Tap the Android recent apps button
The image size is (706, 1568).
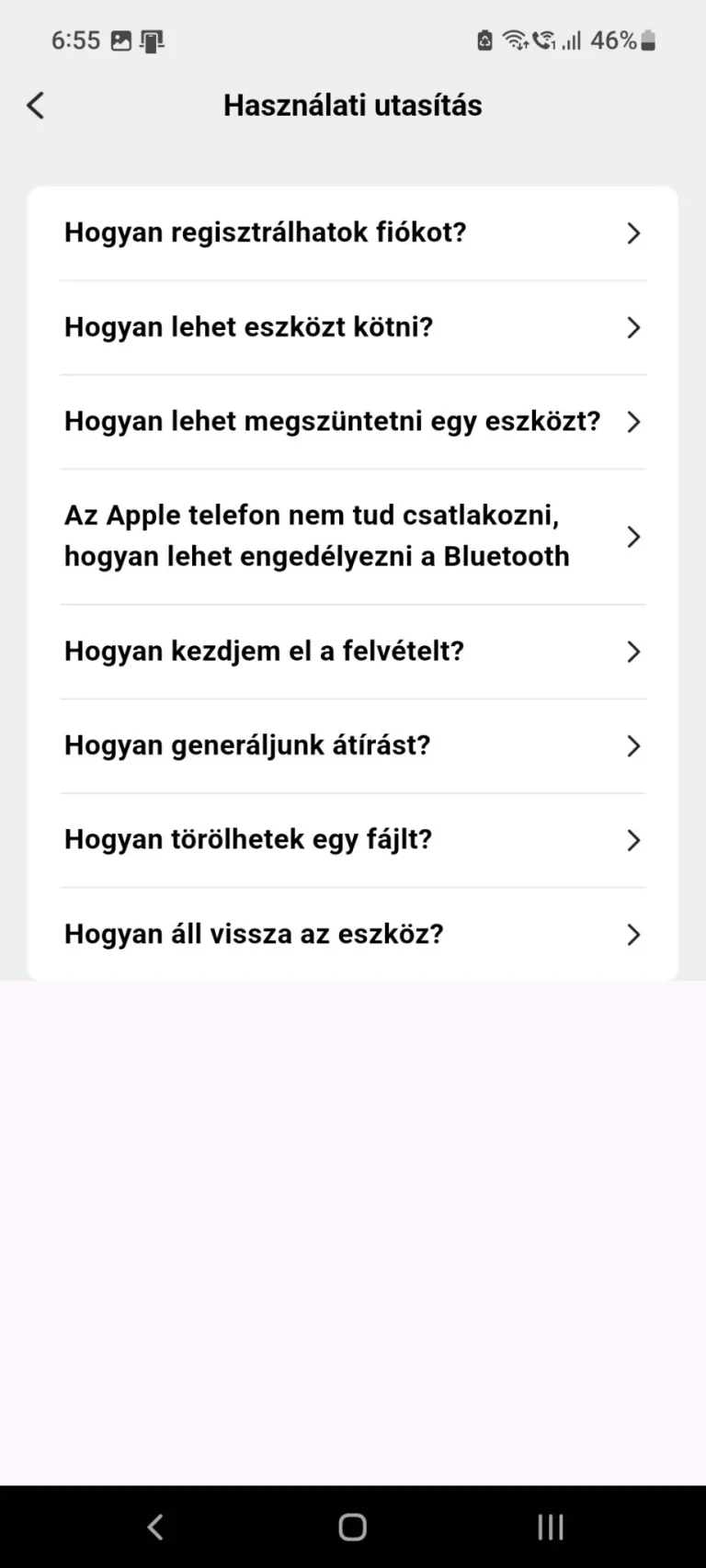(x=549, y=1526)
